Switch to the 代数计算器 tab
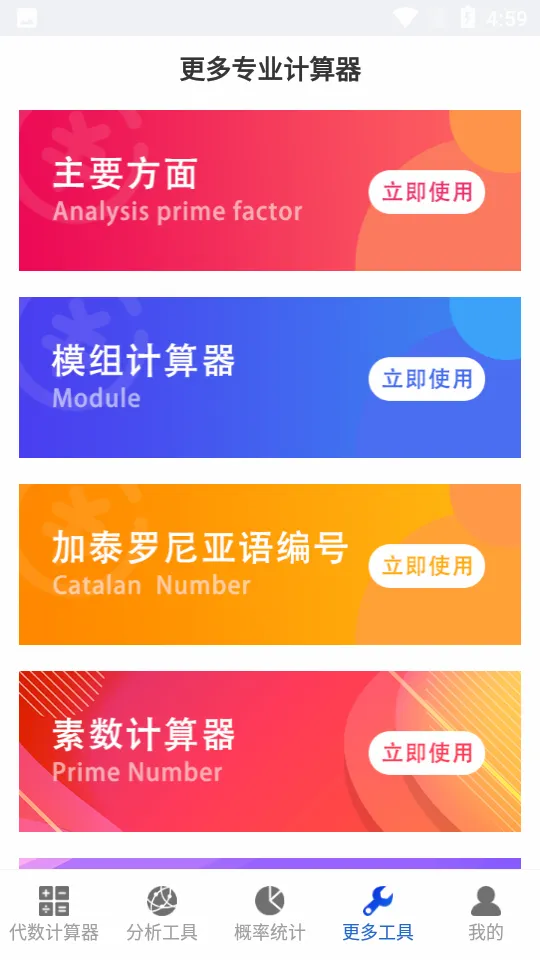The image size is (540, 960). pos(54,913)
